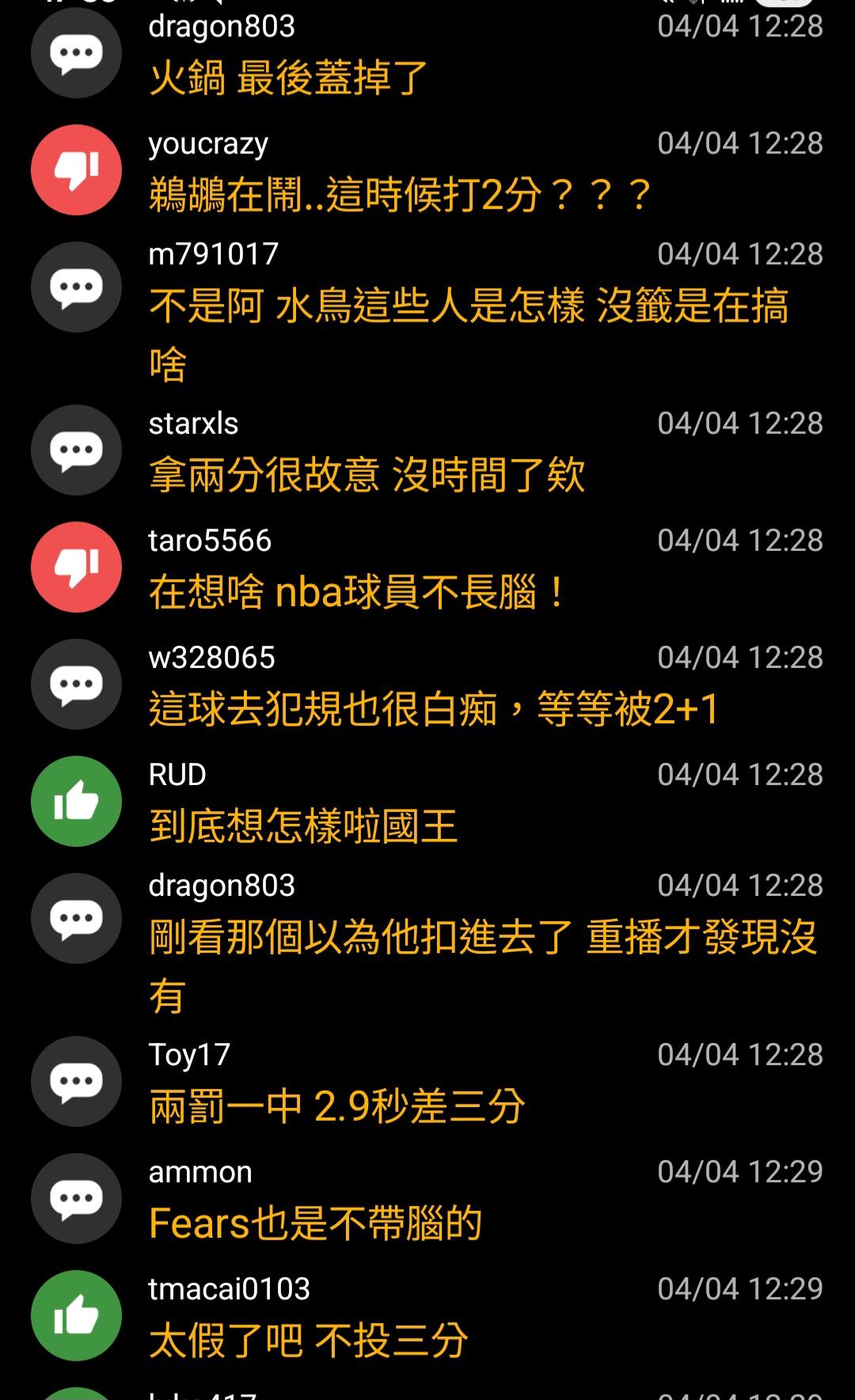
Task: Open the starxls comment 拿兩分很故意
Action: [367, 475]
